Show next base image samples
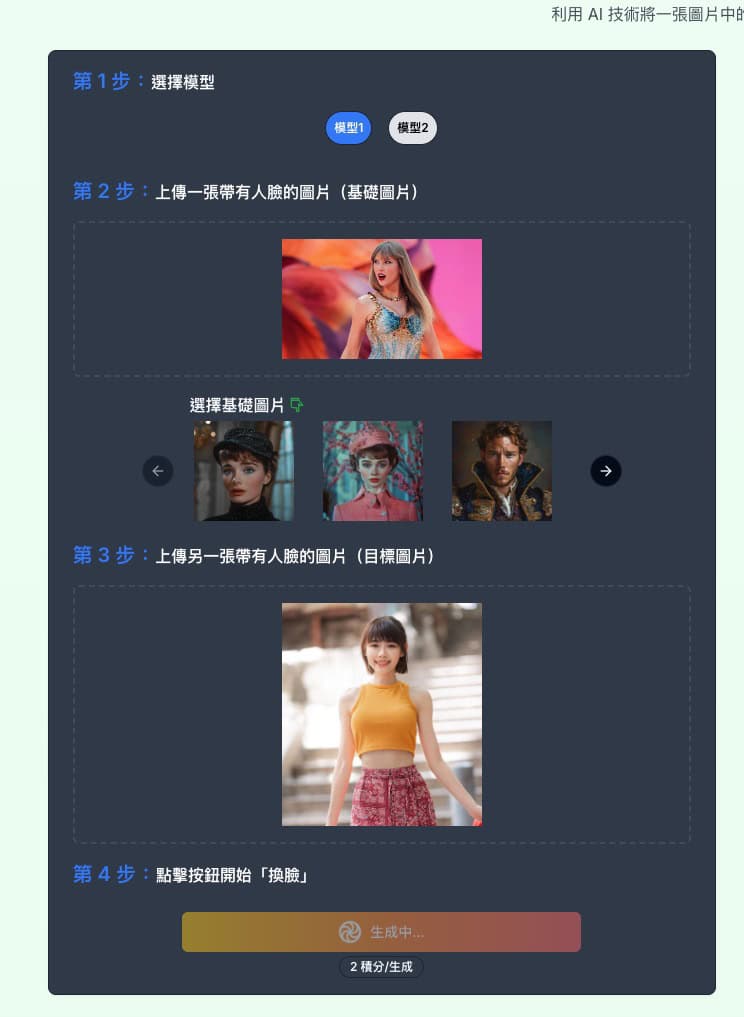The image size is (744, 1017). point(605,471)
